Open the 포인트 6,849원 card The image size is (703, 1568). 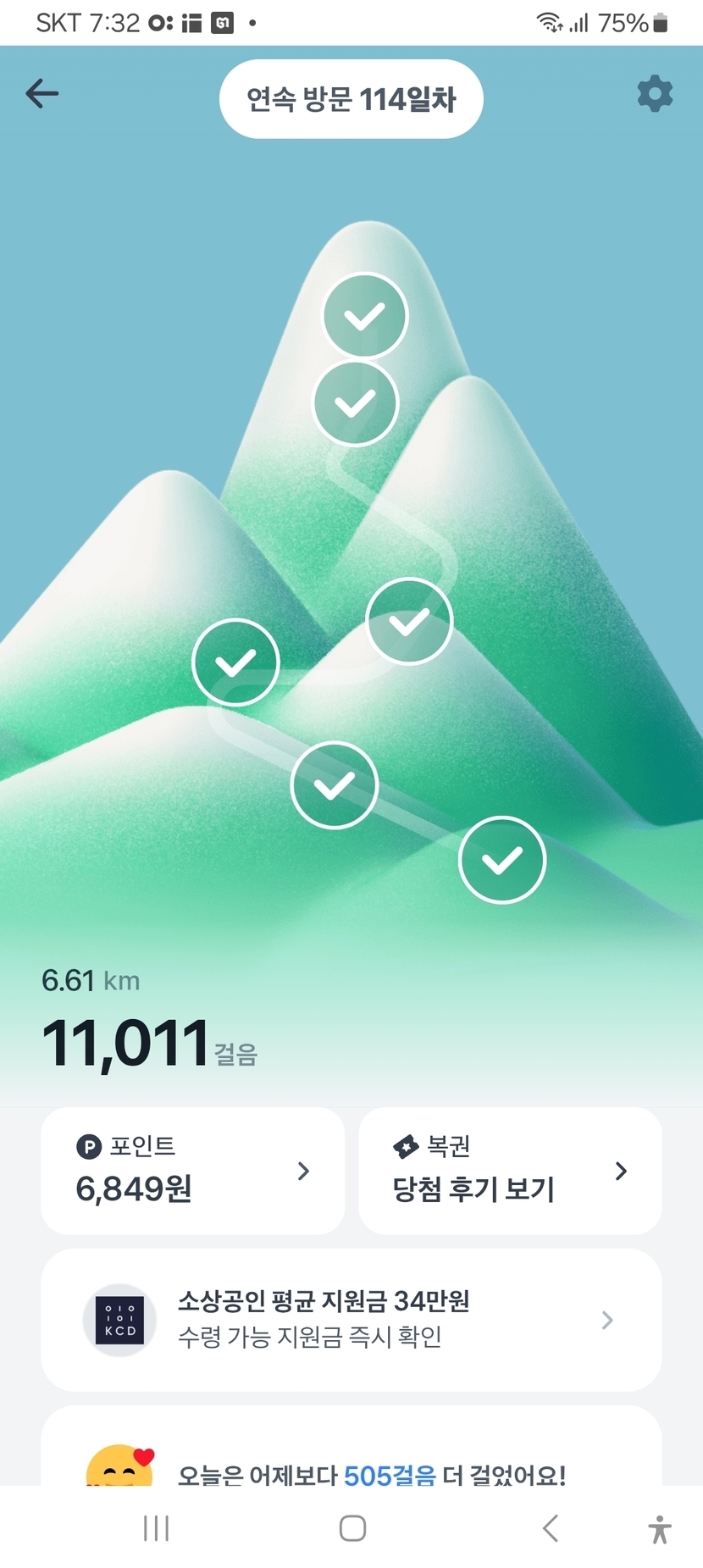193,1170
